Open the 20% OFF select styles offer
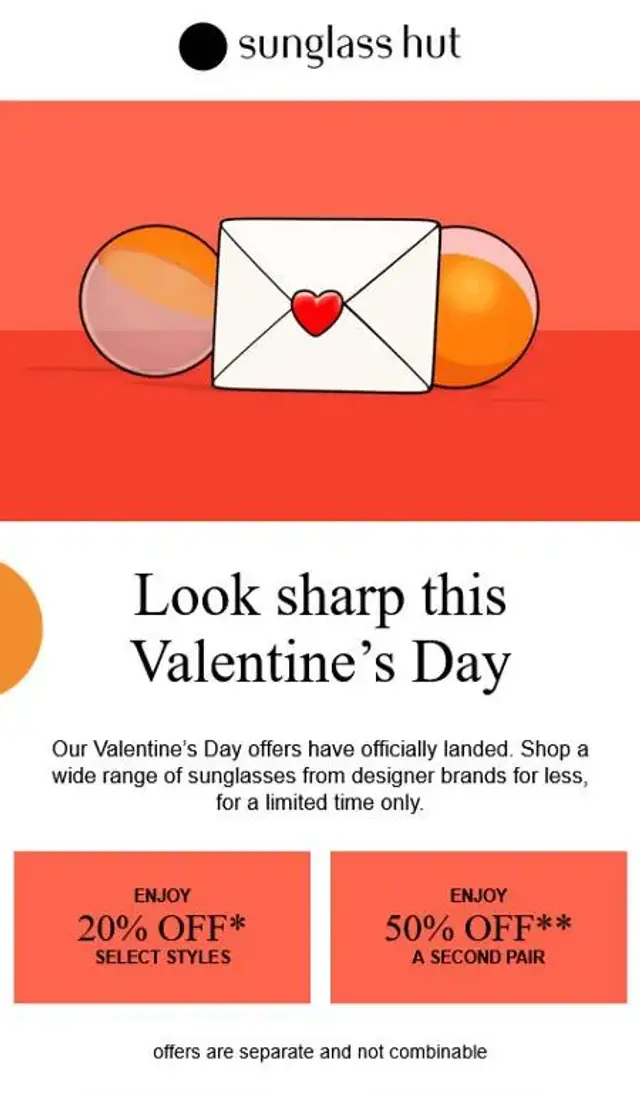 tap(162, 926)
